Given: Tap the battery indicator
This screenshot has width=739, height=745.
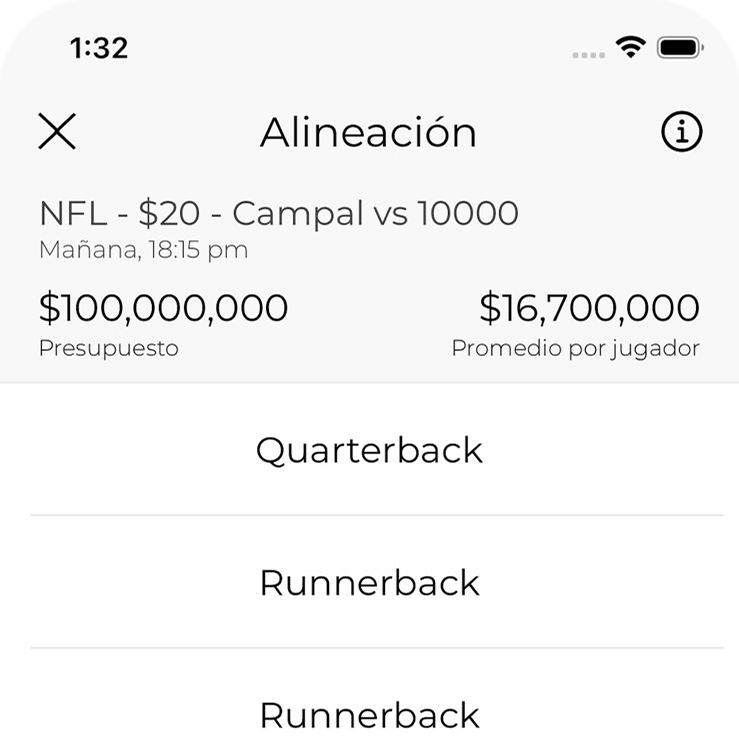Looking at the screenshot, I should tap(676, 46).
